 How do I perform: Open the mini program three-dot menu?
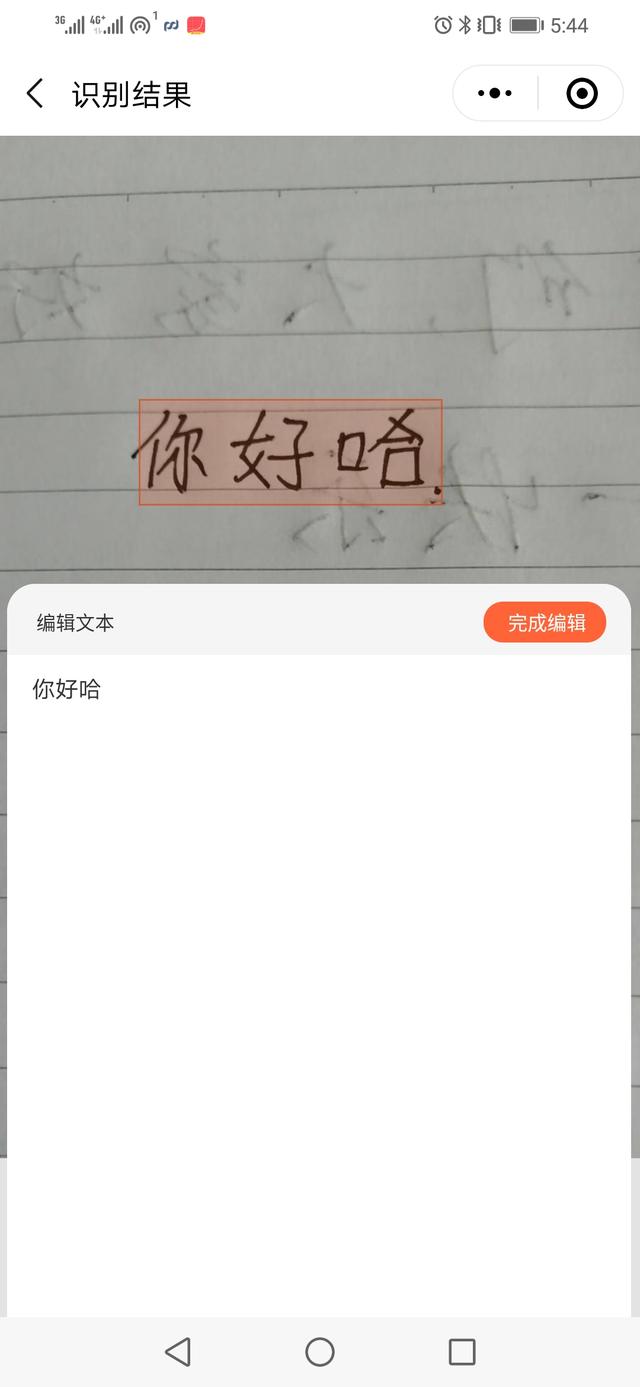point(495,94)
